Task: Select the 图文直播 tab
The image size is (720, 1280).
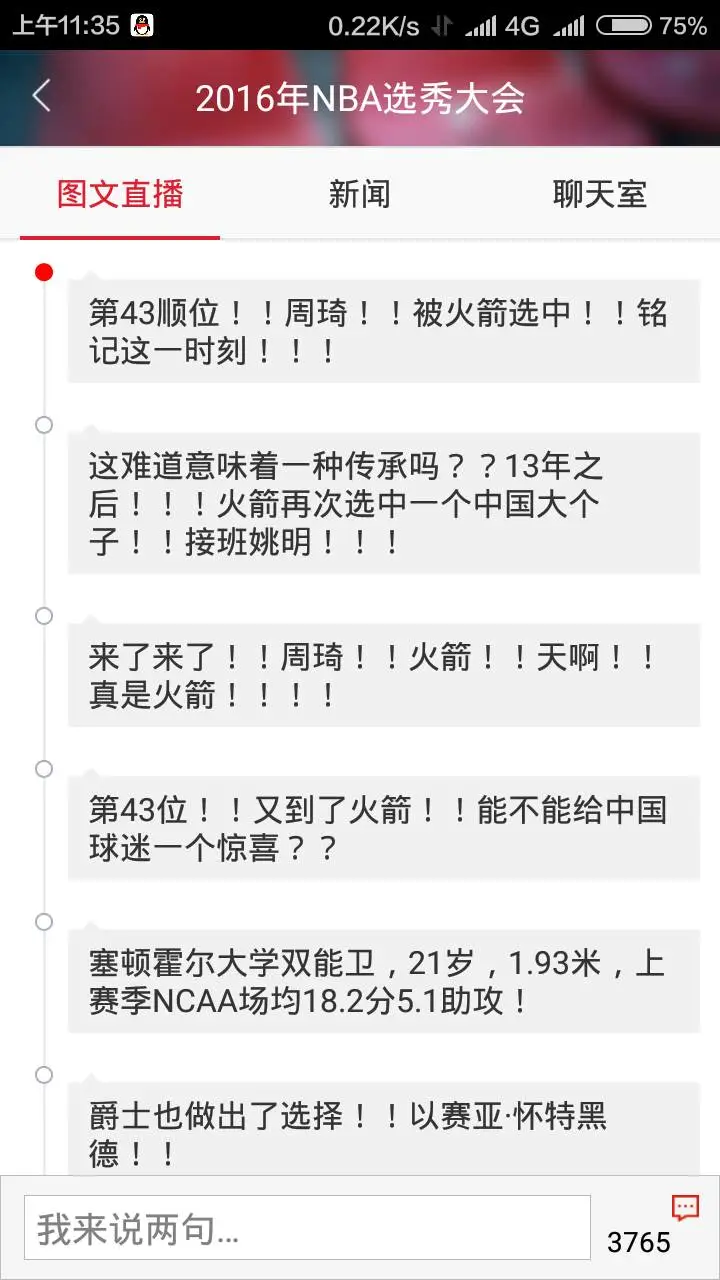Action: click(120, 194)
